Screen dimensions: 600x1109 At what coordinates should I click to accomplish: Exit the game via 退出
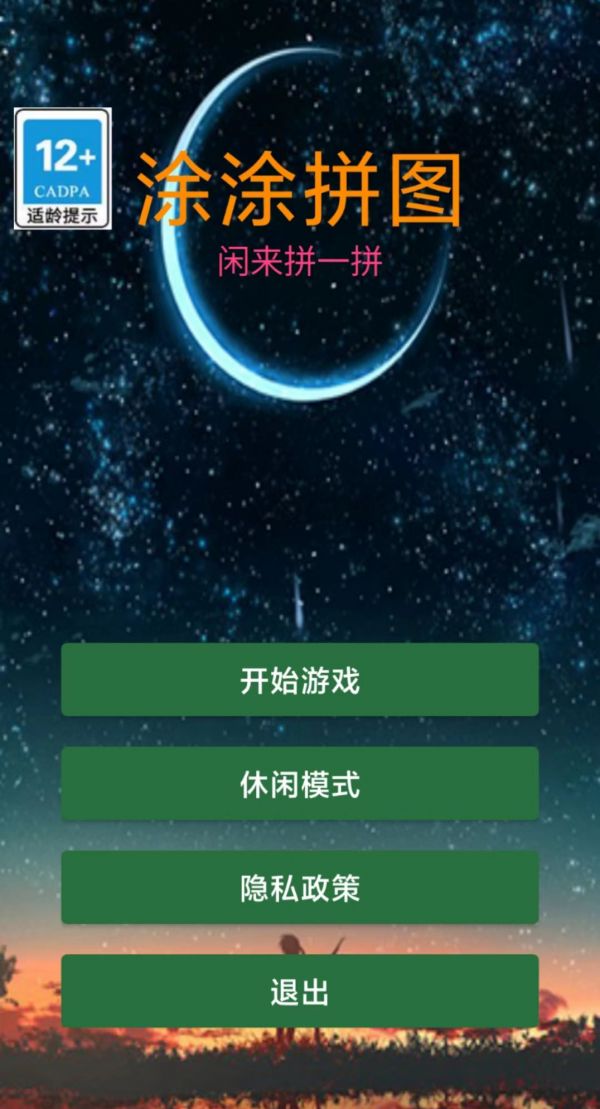click(300, 992)
